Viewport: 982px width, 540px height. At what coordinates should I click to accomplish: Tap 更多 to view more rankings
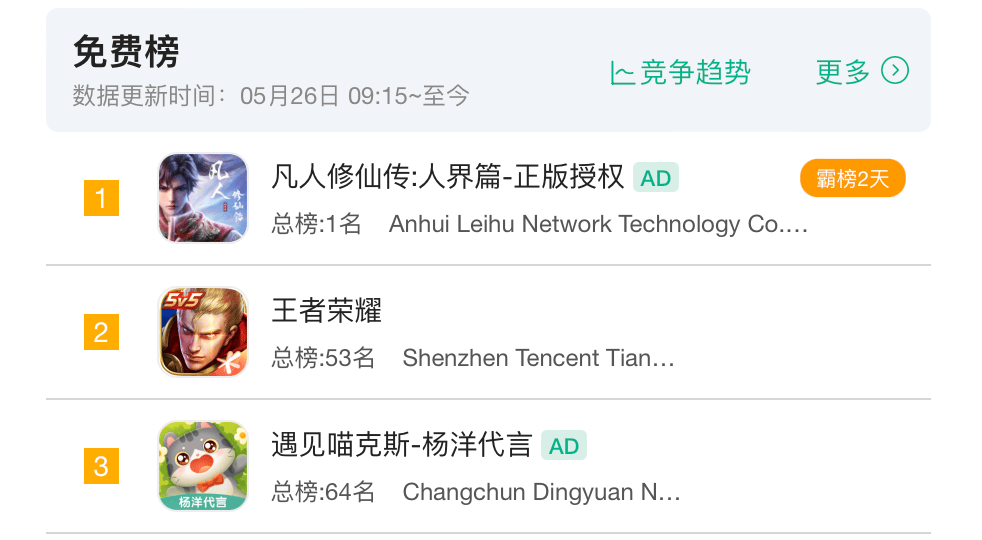point(861,72)
